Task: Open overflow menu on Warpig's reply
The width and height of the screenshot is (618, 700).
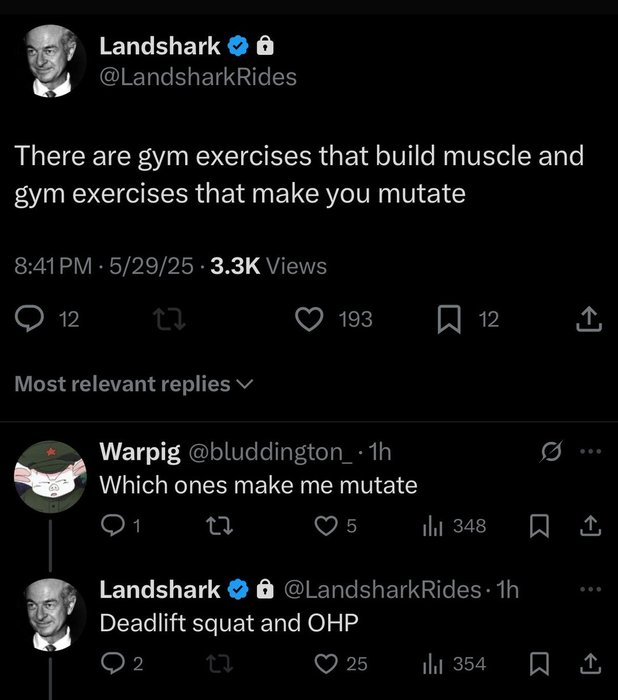Action: click(x=591, y=452)
